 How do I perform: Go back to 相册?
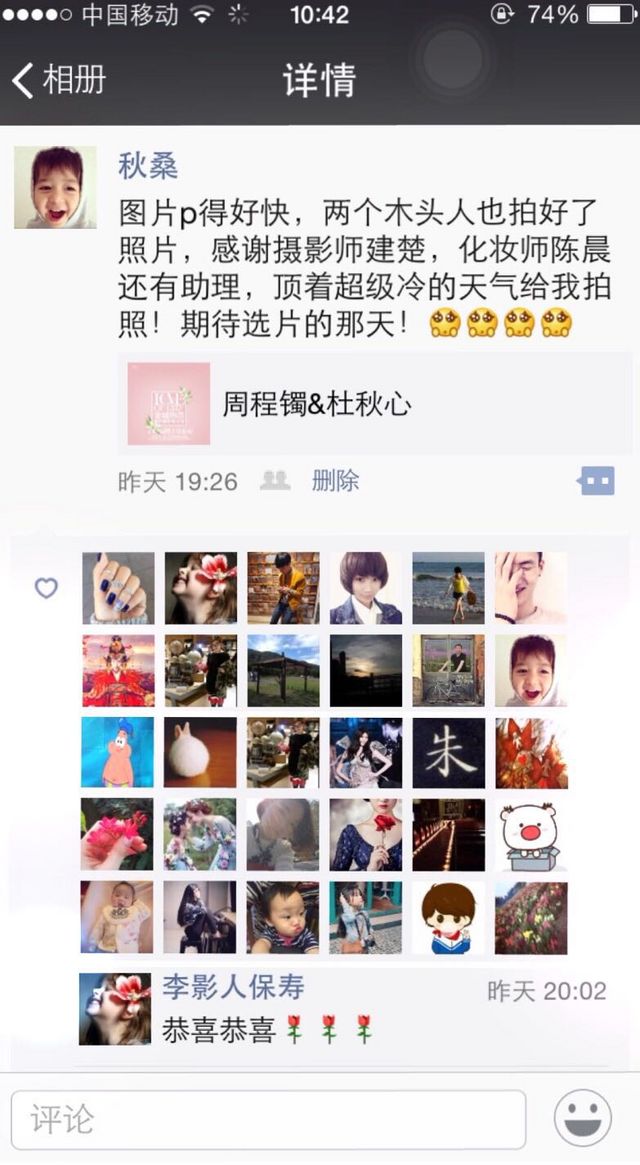(x=59, y=79)
